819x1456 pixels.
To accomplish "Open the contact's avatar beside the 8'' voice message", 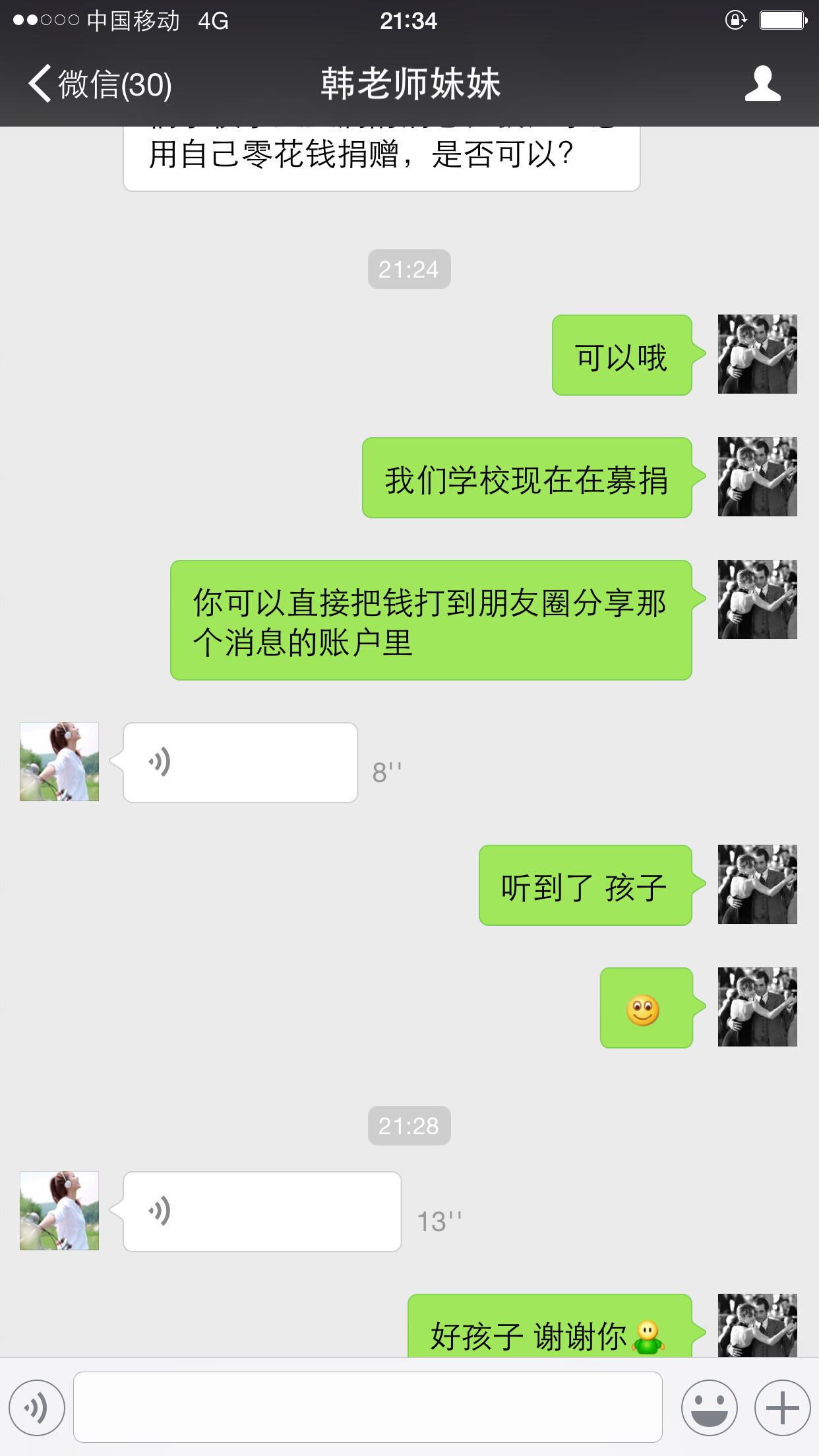I will (59, 762).
